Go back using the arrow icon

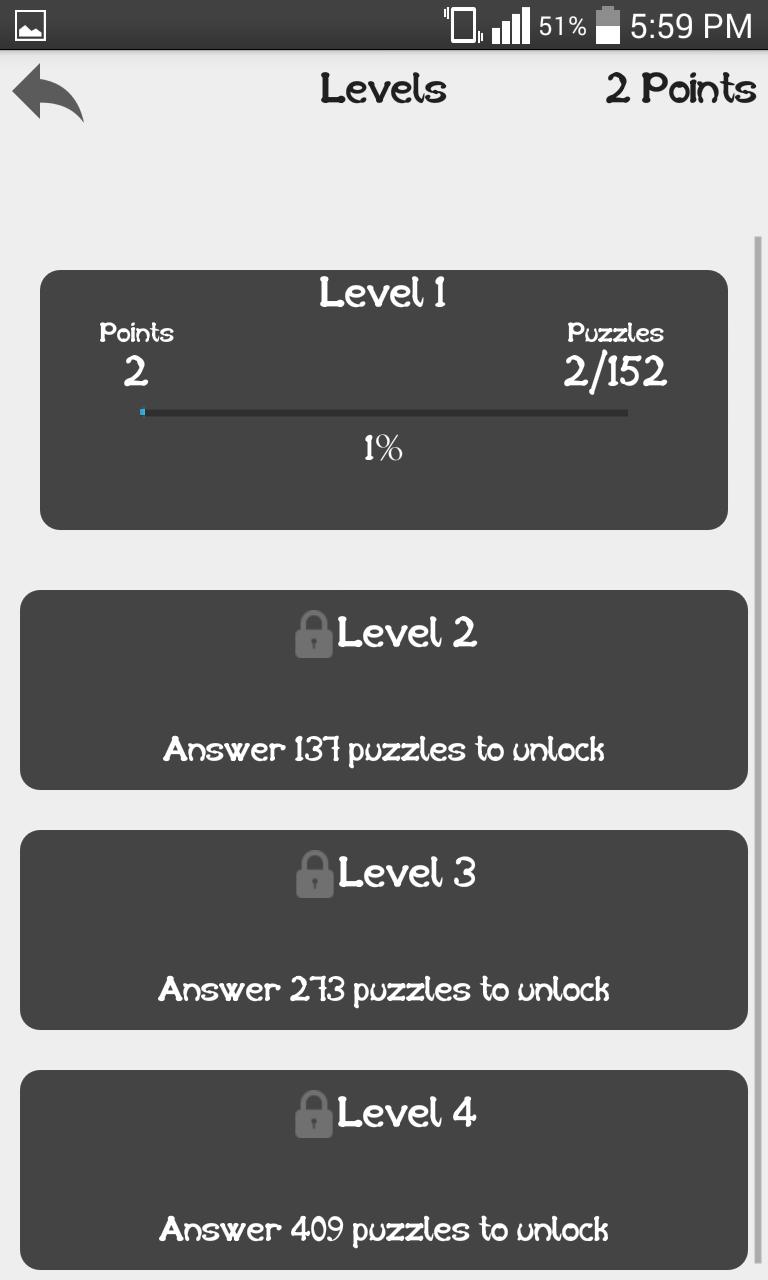pos(48,92)
